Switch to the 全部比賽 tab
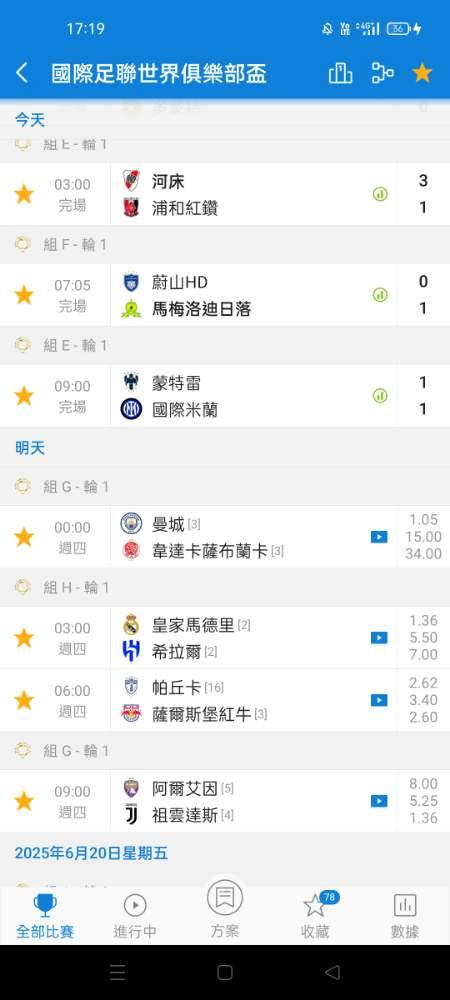The image size is (450, 1000). pos(45,916)
